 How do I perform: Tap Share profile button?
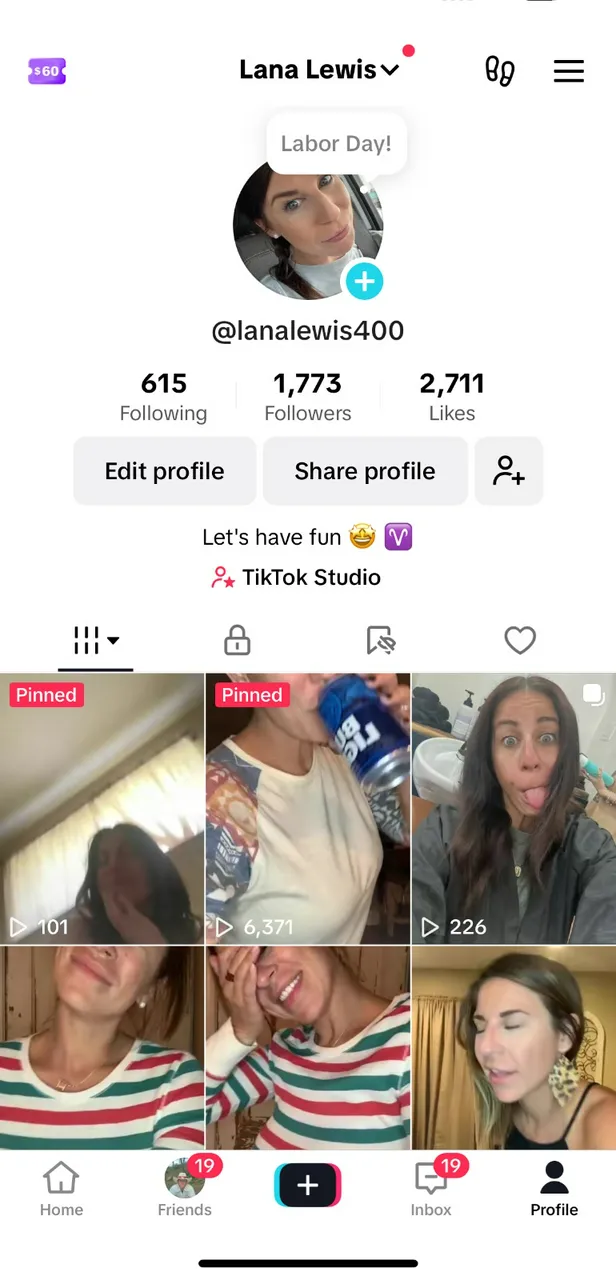[365, 471]
